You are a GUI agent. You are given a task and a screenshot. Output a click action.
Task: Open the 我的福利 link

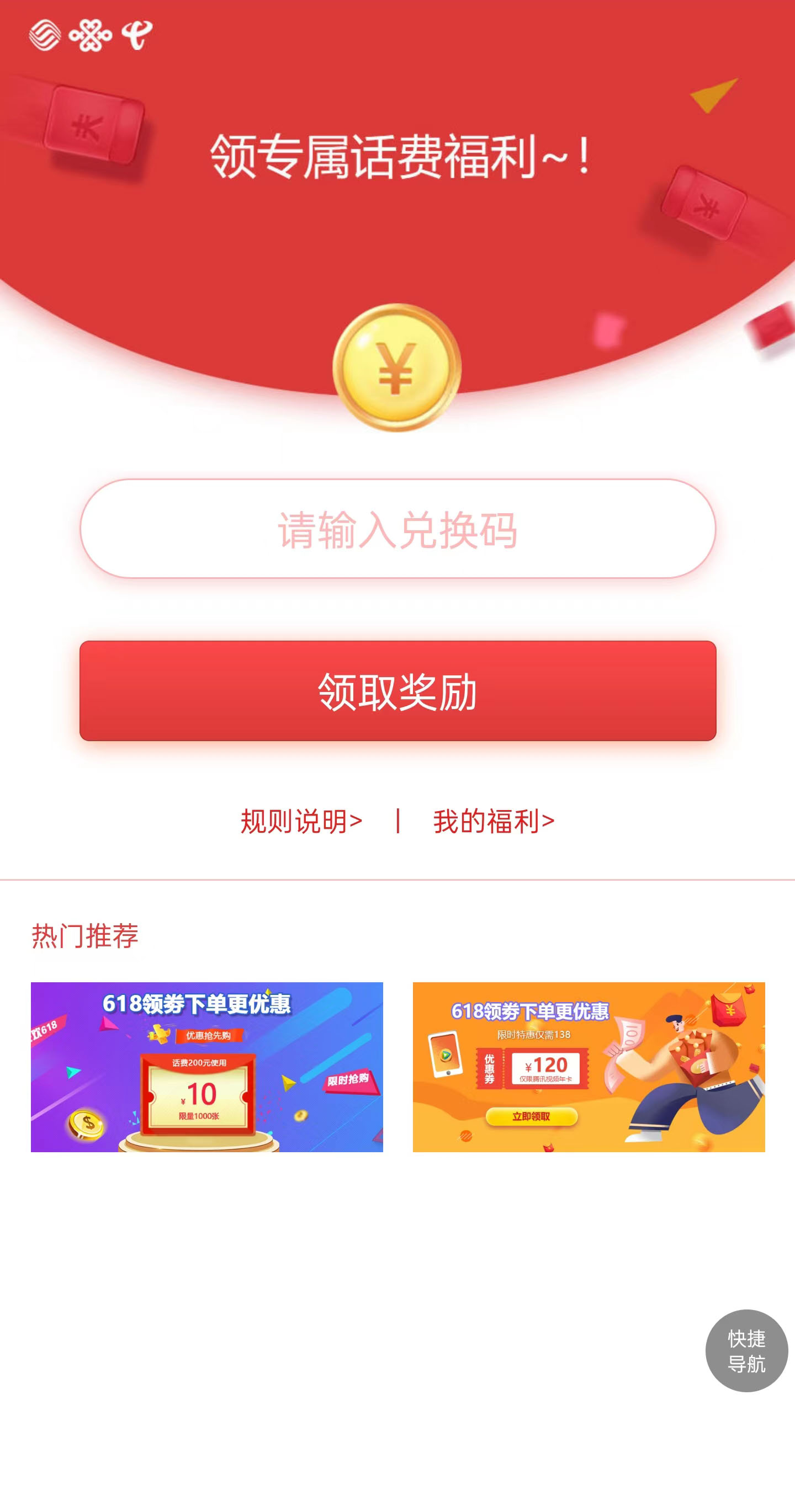[494, 821]
